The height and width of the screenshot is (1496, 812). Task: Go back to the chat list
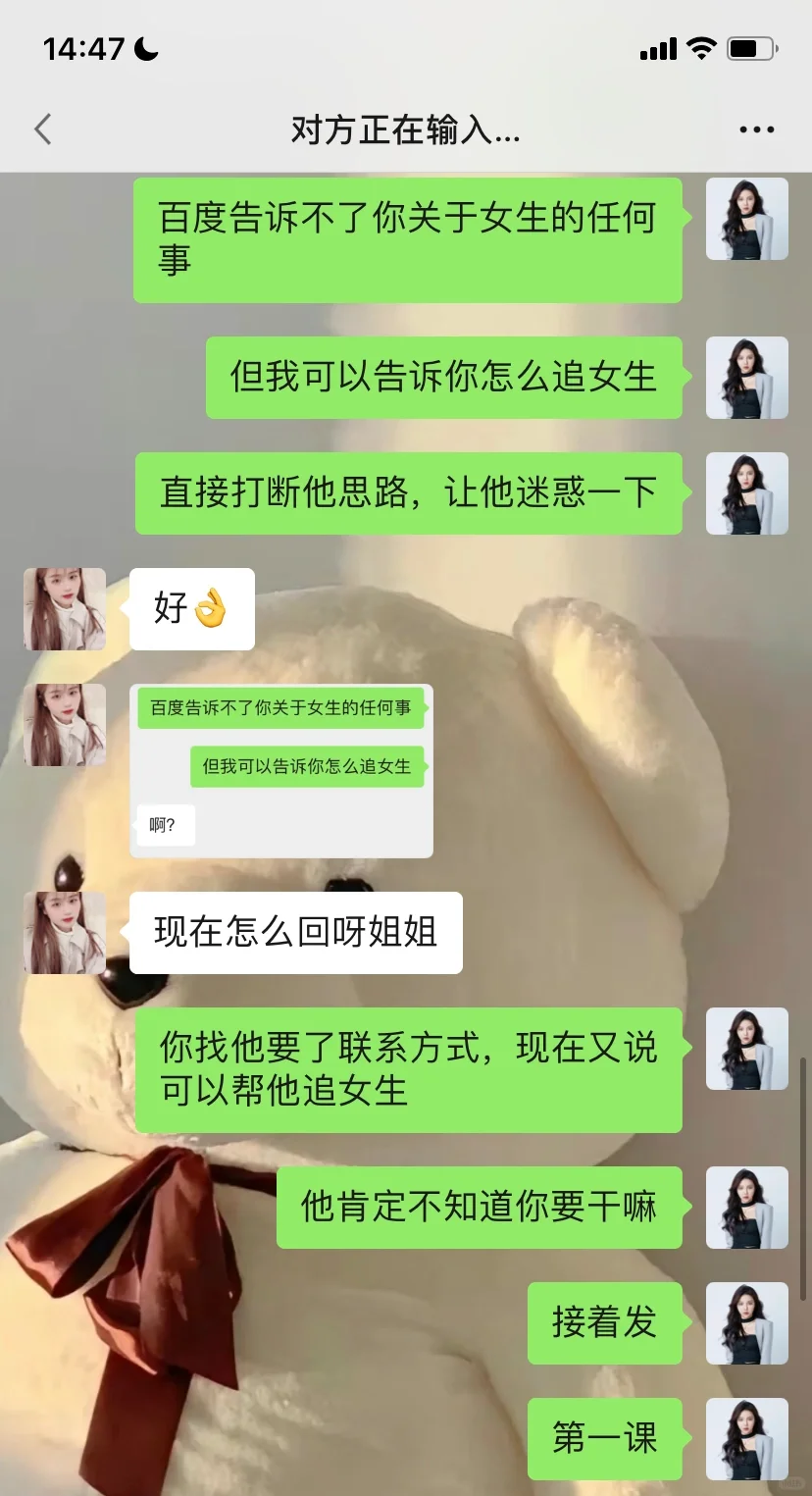pyautogui.click(x=42, y=129)
